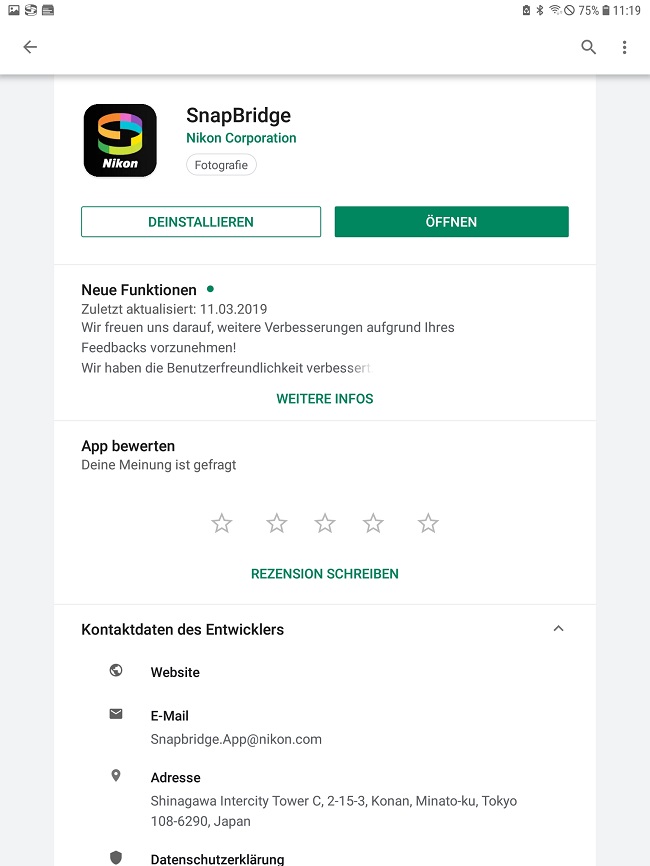This screenshot has width=650, height=866.
Task: Go back using the arrow
Action: [x=30, y=47]
